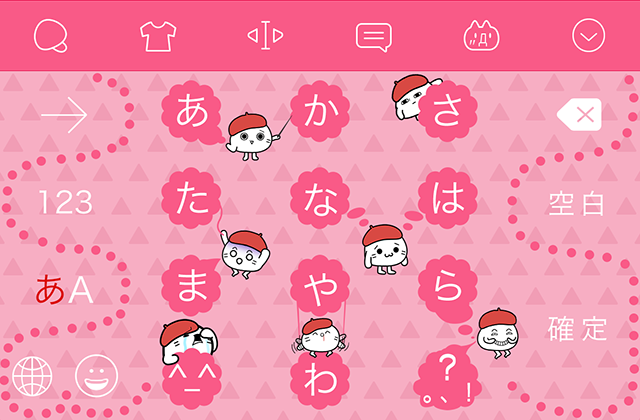Tap the あ key

point(191,112)
